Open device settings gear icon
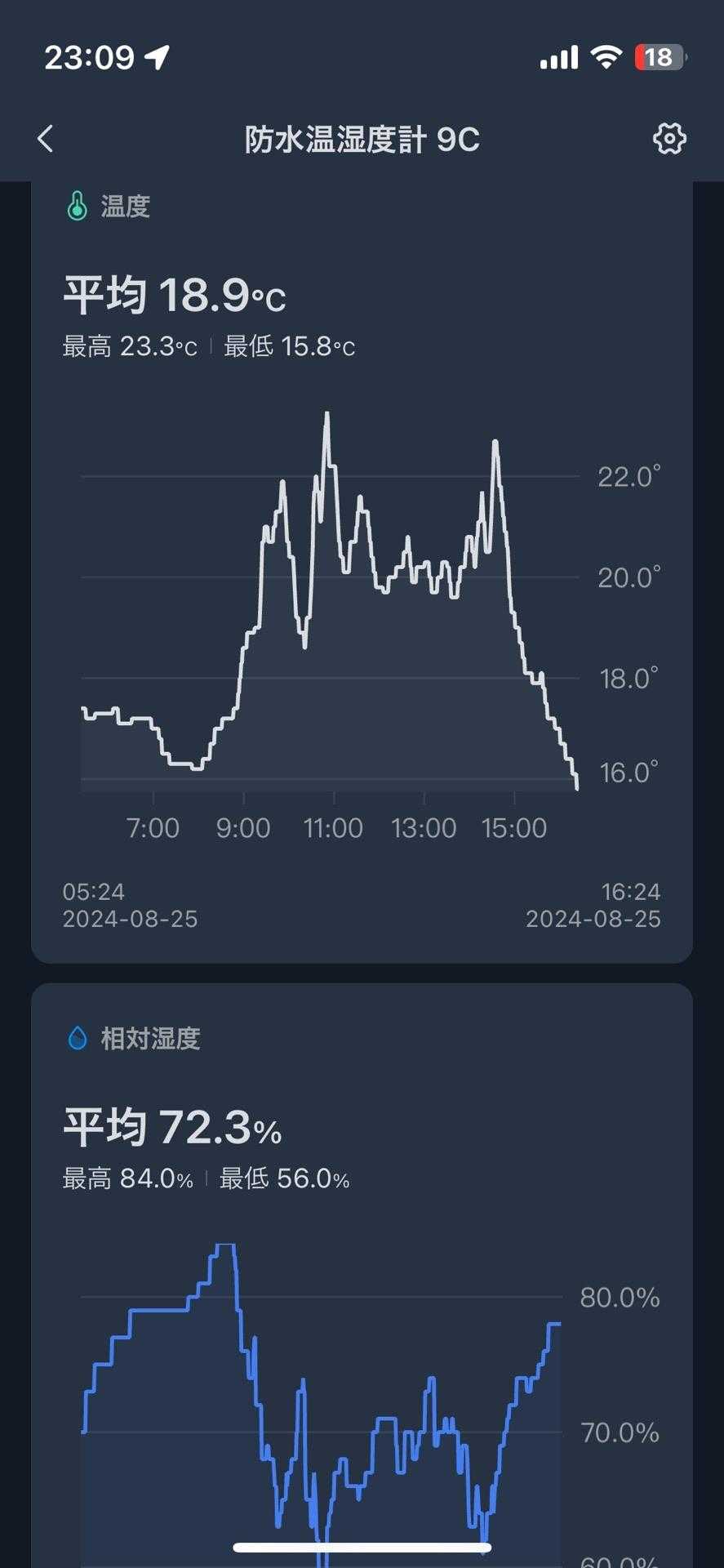Image resolution: width=724 pixels, height=1568 pixels. click(669, 139)
